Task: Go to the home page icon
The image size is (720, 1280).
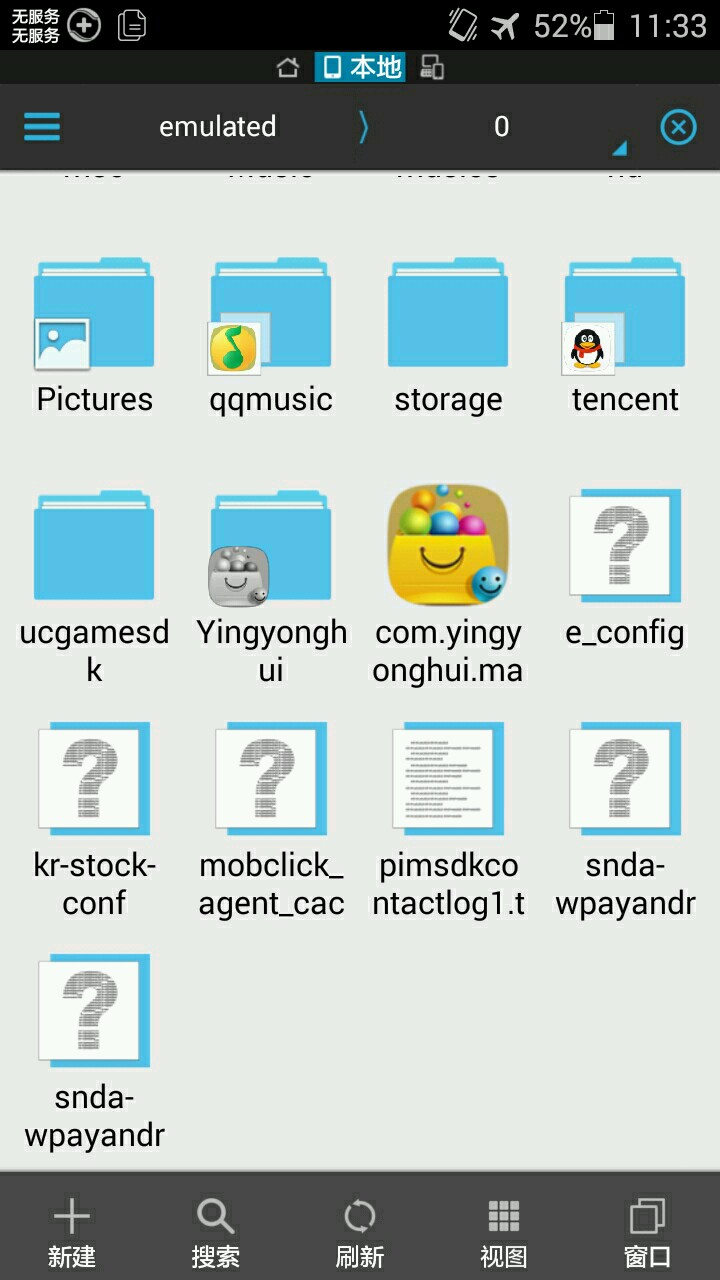Action: point(288,68)
